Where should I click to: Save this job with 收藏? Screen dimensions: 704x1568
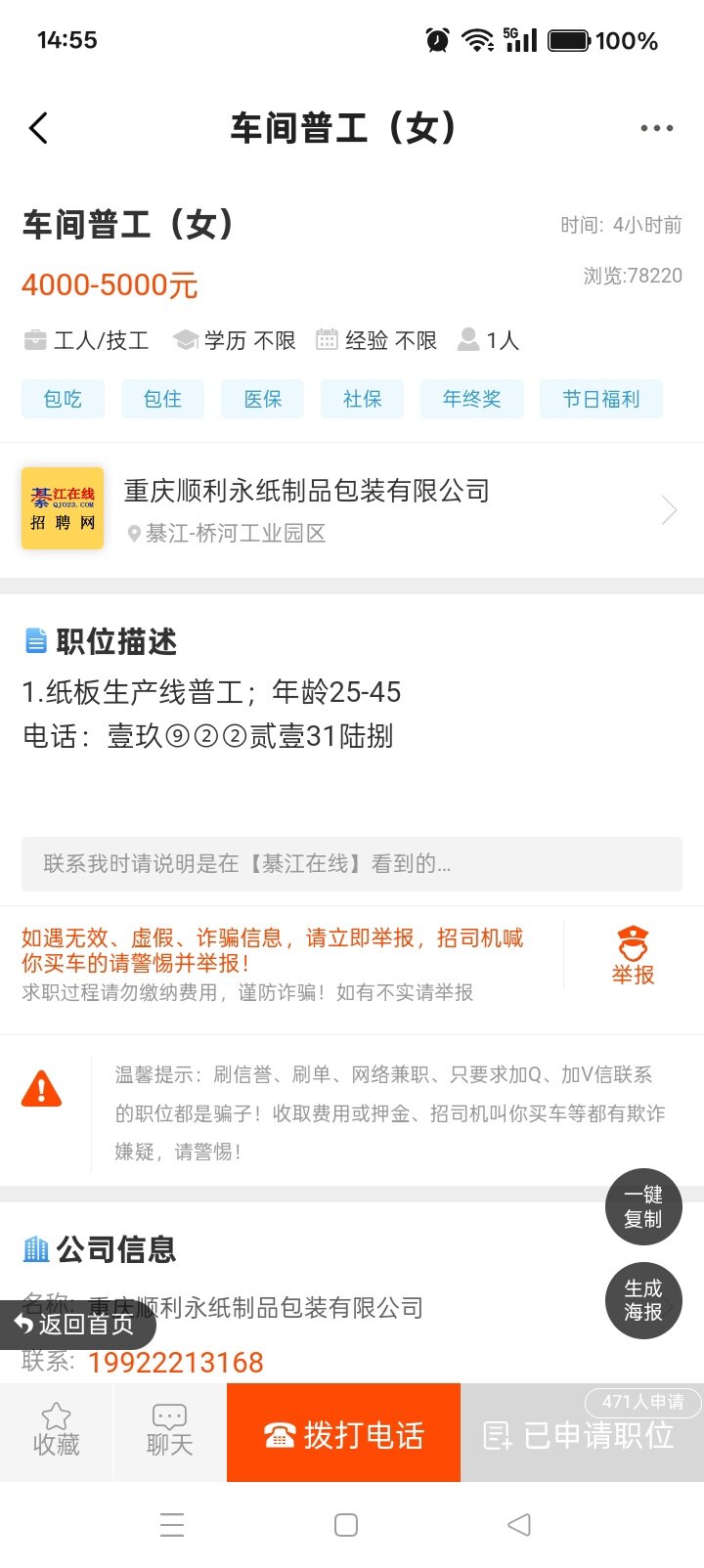(x=57, y=1431)
